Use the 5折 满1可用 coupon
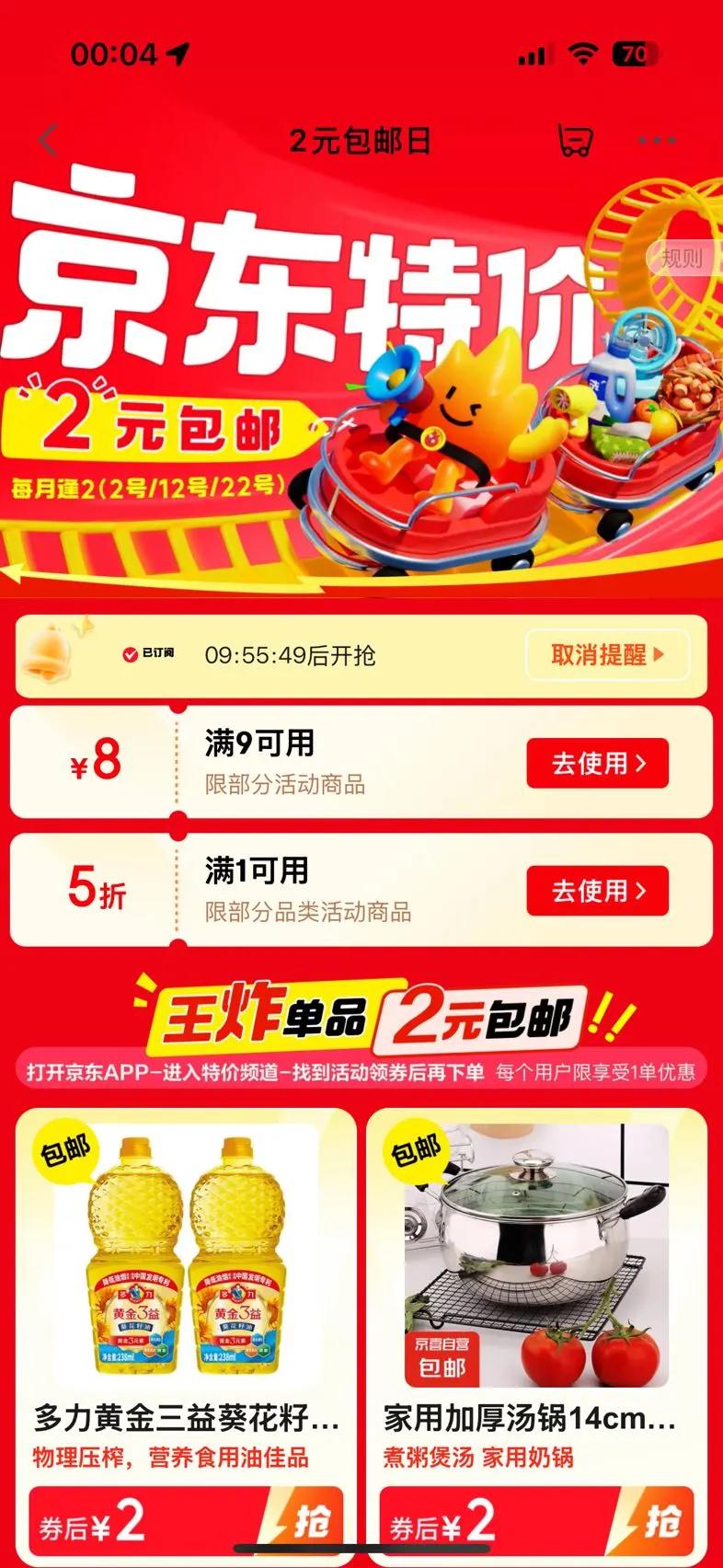This screenshot has width=723, height=1568. 597,890
